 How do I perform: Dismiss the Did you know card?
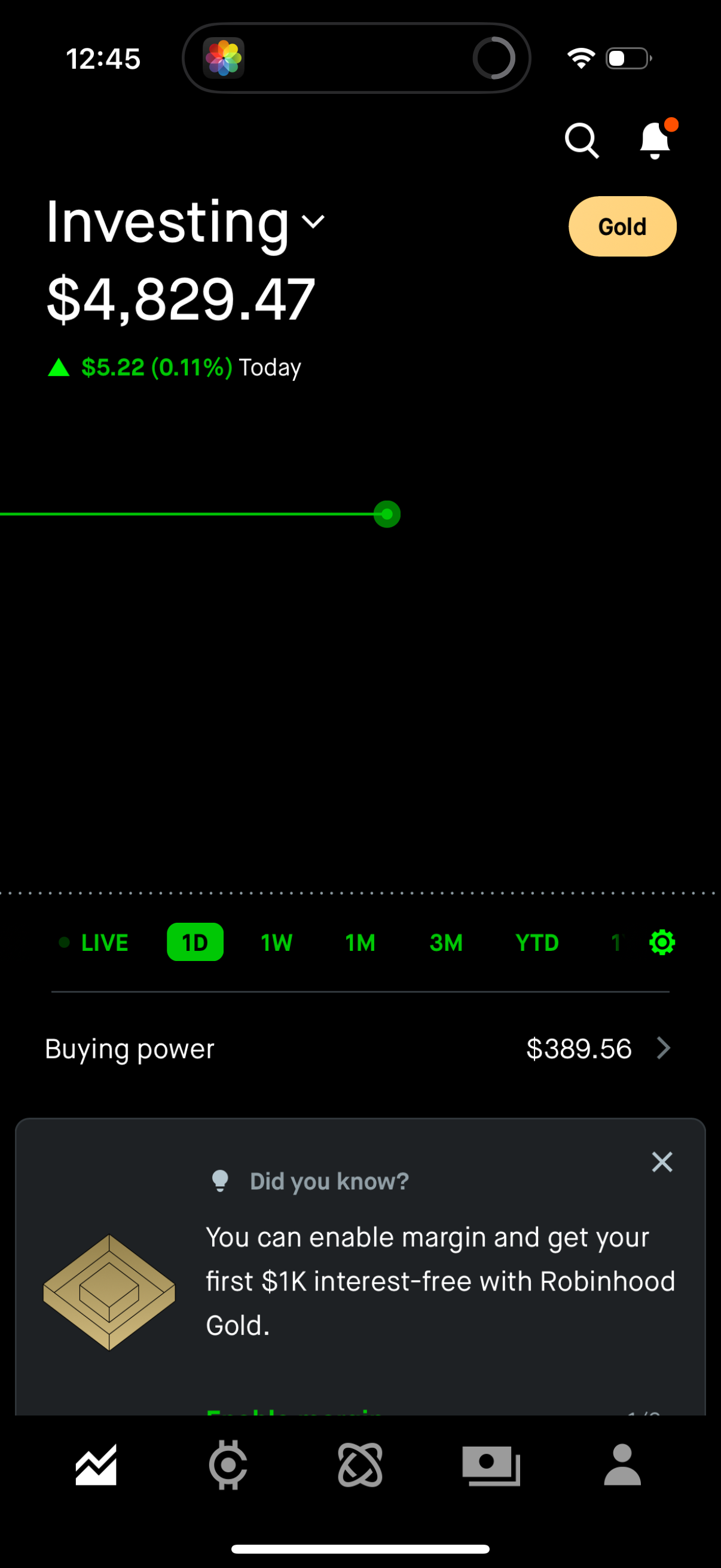pos(662,1161)
